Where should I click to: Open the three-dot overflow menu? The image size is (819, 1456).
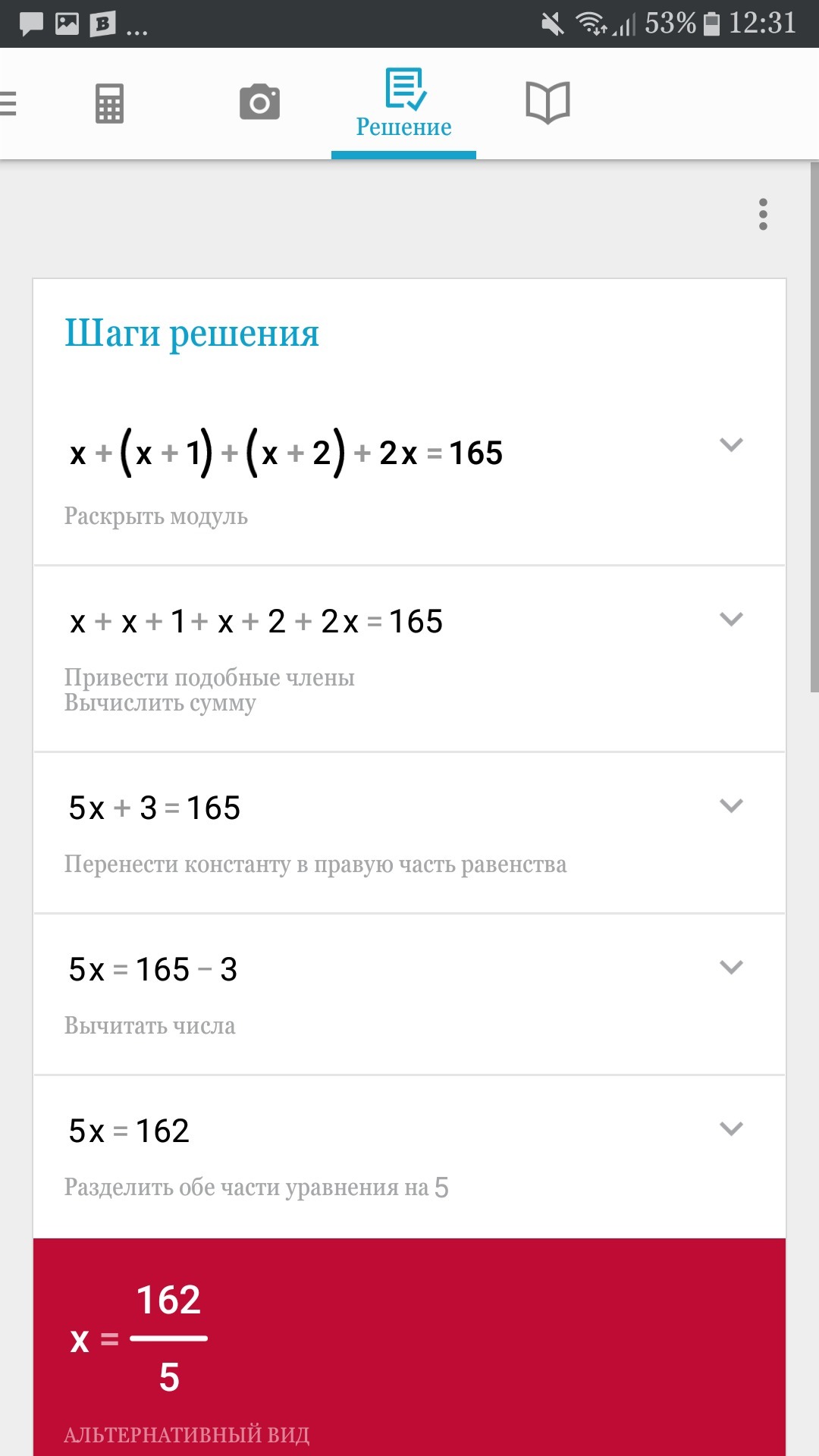point(763,215)
